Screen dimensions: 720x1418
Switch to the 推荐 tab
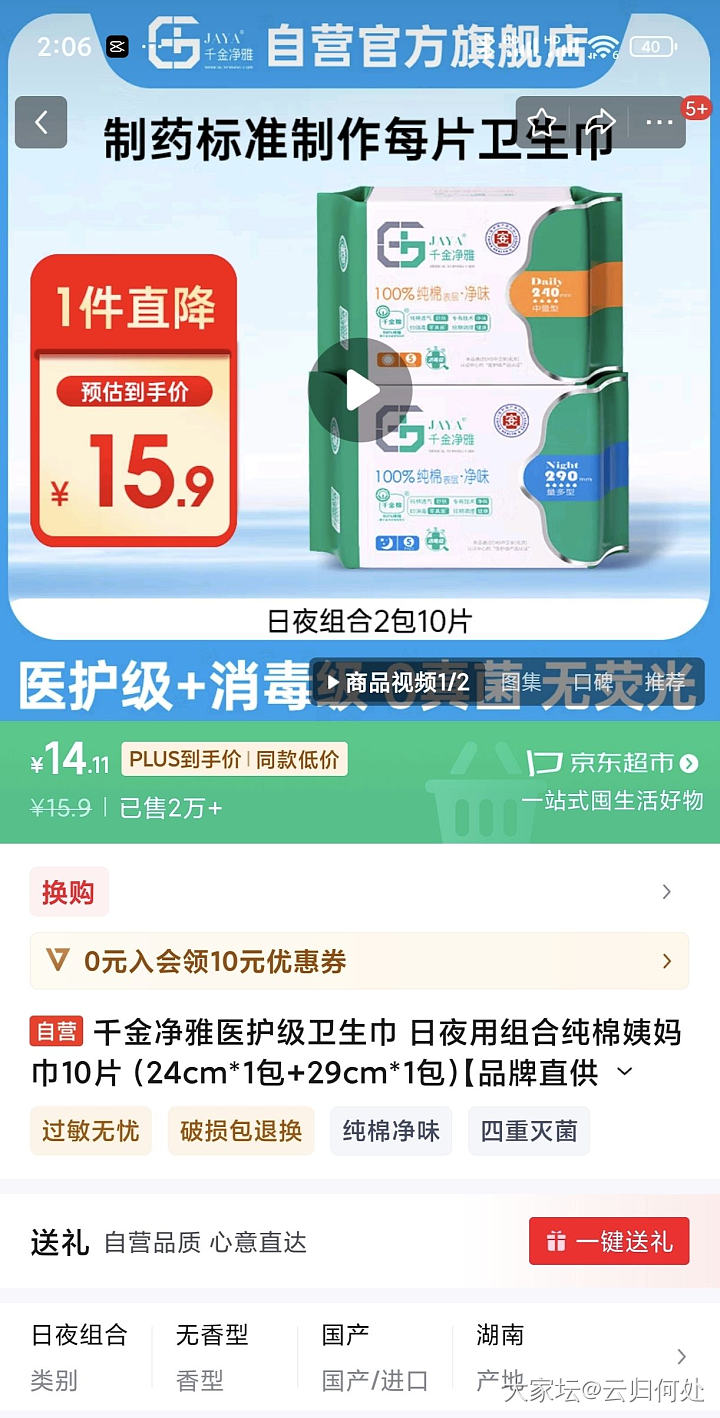[x=665, y=683]
